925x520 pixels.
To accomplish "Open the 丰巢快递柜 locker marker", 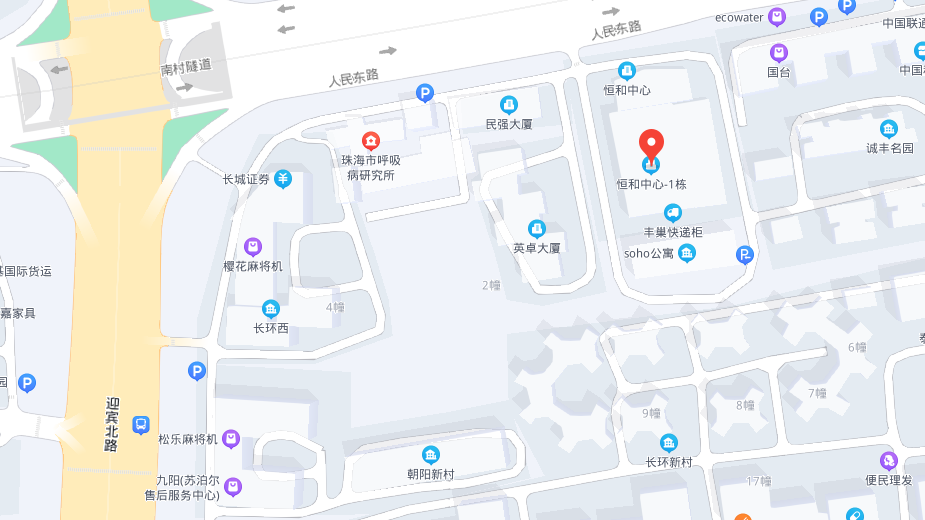I will click(673, 212).
